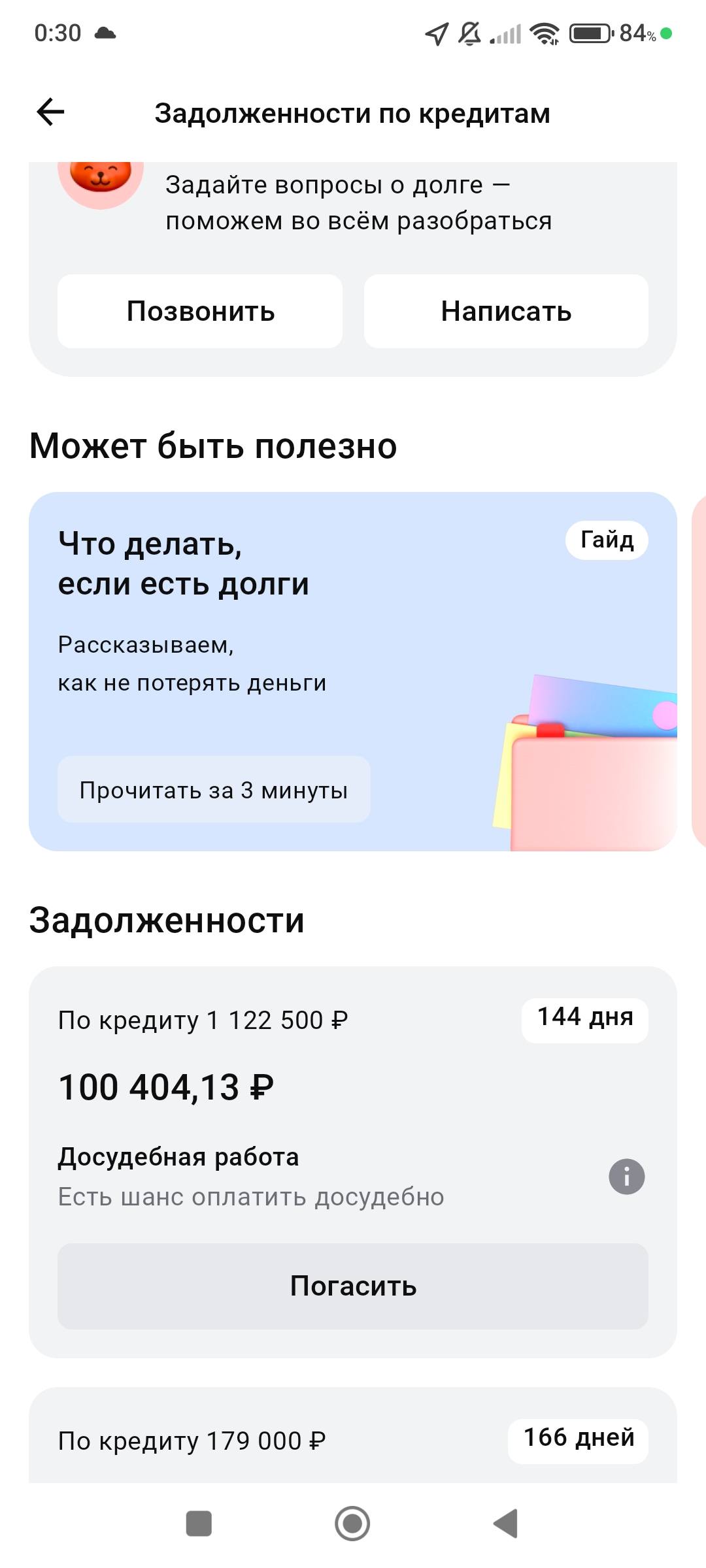Tap the Wi-Fi icon in the status bar
The image size is (706, 1568).
546,36
